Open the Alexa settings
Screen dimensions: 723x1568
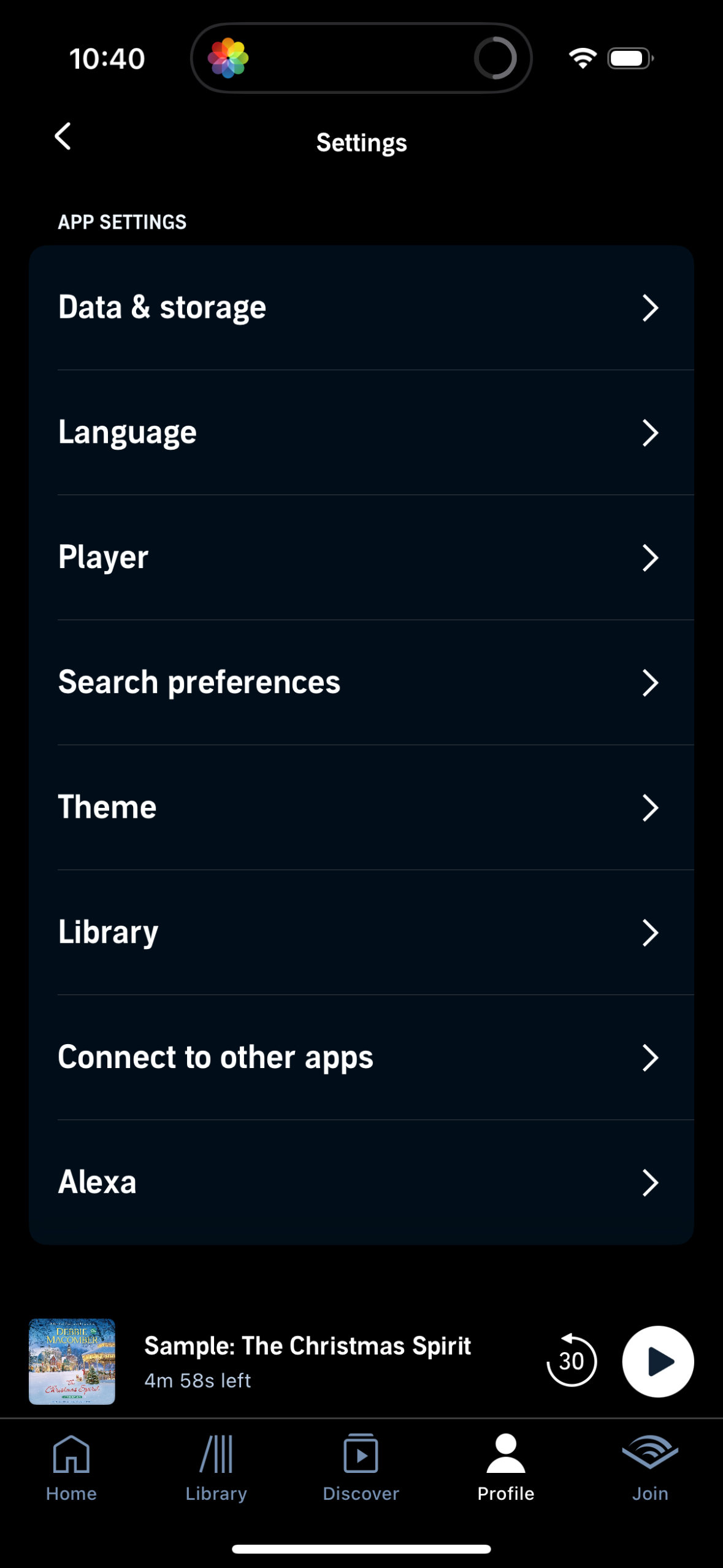coord(361,1183)
